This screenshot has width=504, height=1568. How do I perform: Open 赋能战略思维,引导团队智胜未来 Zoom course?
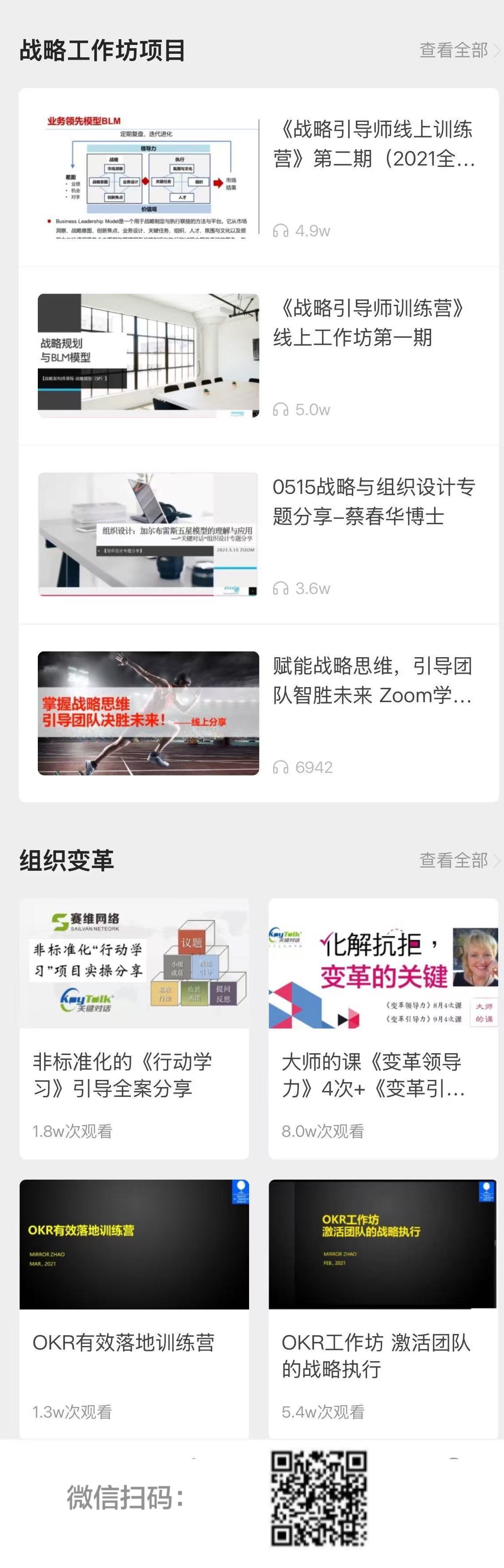(371, 680)
